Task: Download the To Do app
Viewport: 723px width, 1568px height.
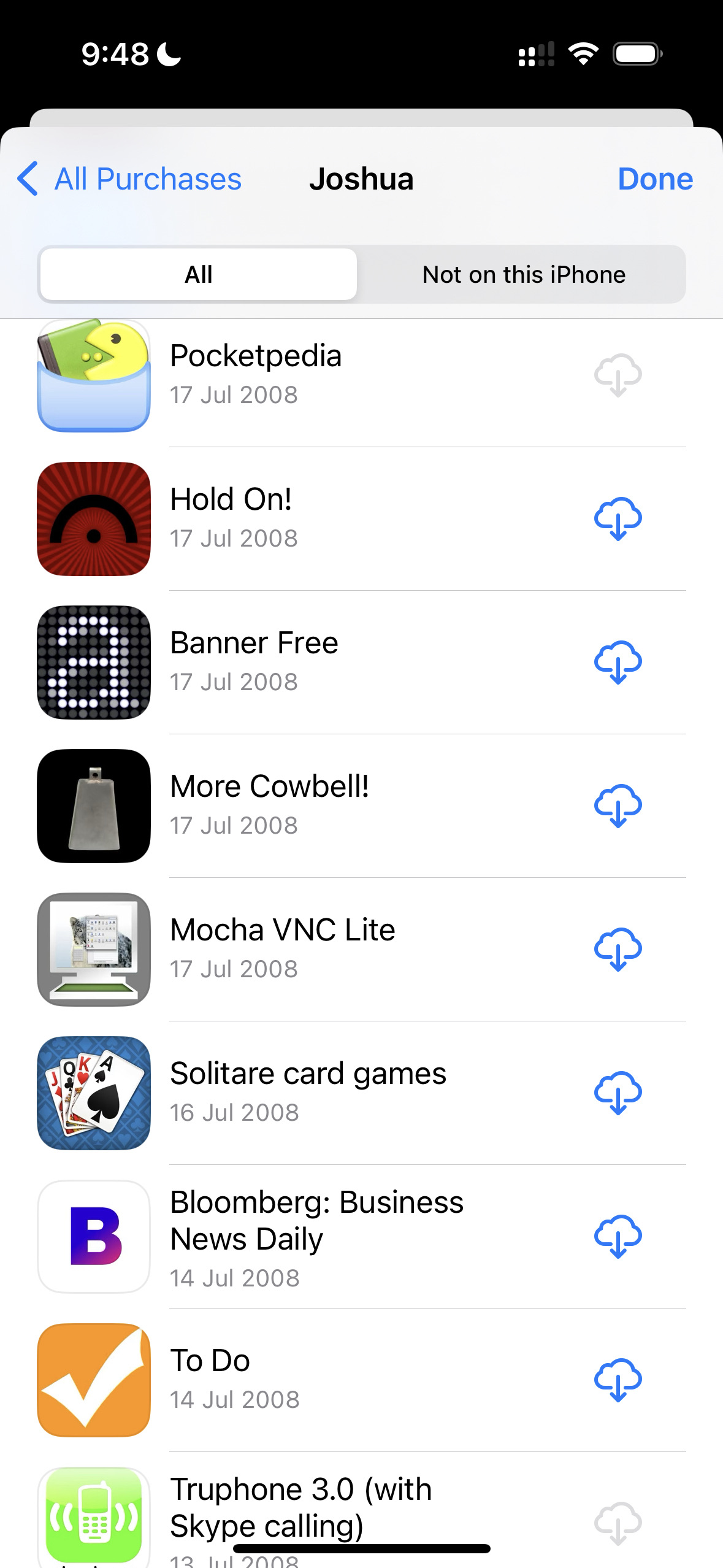Action: (x=618, y=1380)
